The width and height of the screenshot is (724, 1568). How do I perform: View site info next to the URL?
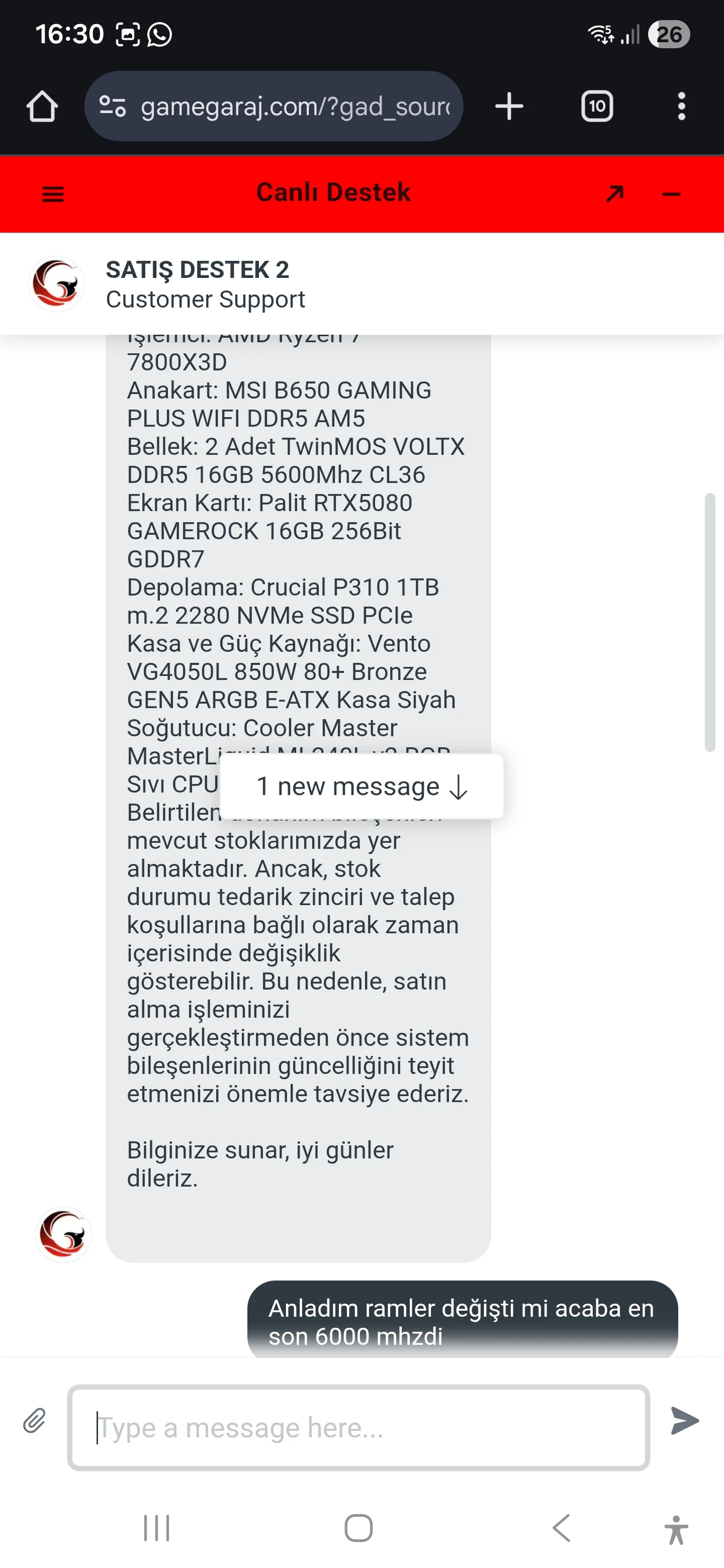click(113, 107)
